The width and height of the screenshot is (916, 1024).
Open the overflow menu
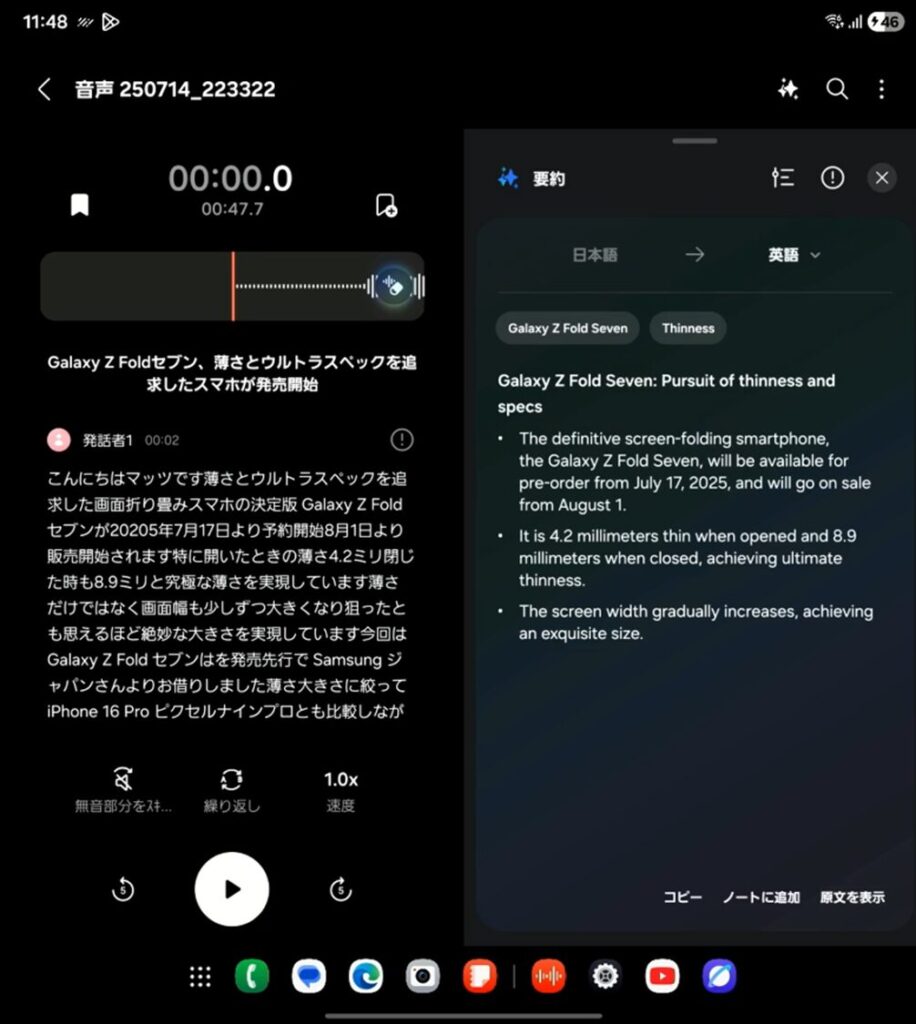[x=881, y=90]
